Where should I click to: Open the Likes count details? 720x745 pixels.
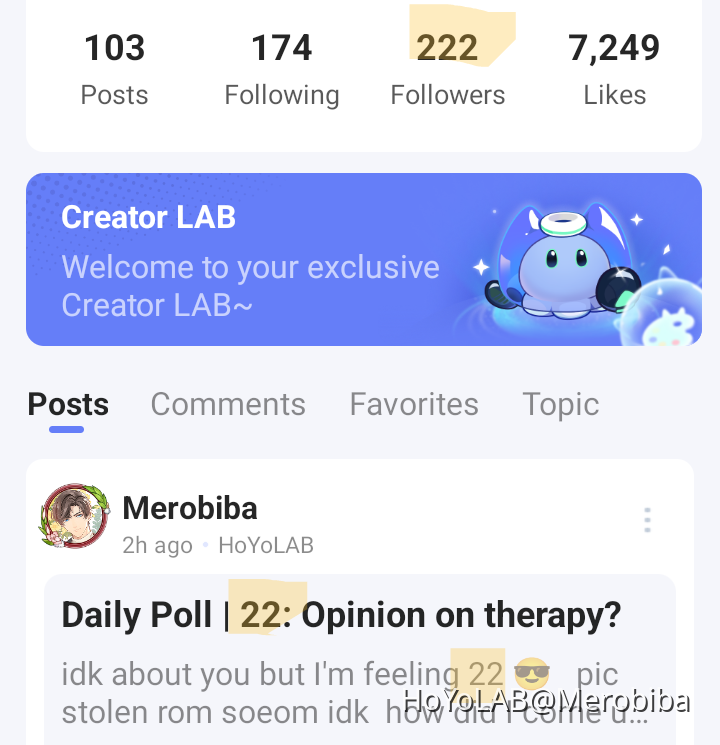point(614,69)
